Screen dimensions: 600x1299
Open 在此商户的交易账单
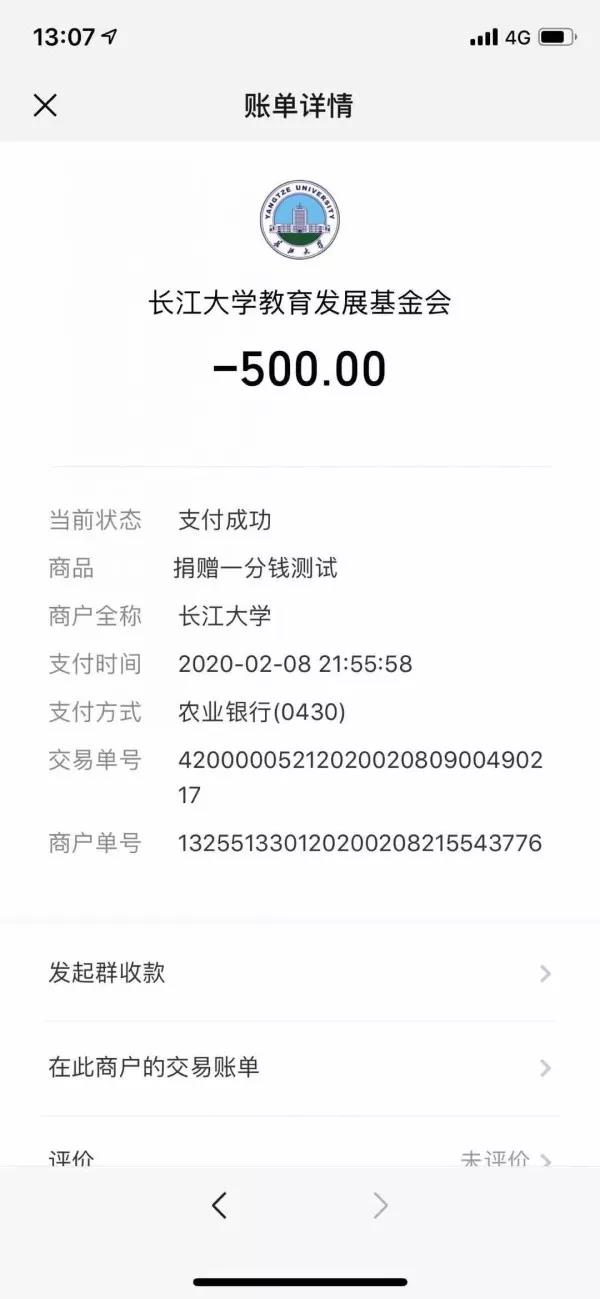pyautogui.click(x=300, y=1068)
